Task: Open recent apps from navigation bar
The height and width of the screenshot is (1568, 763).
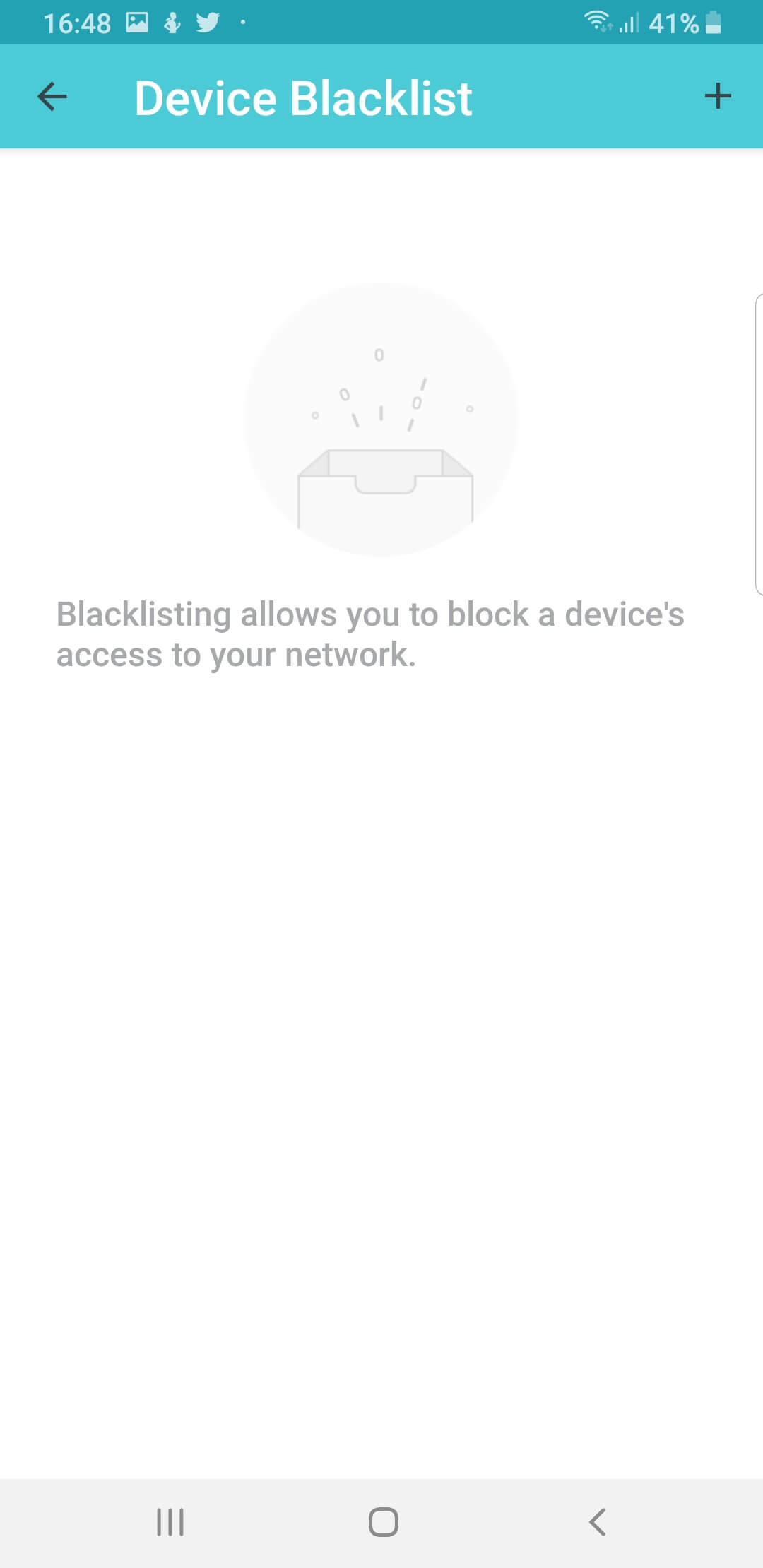Action: tap(170, 1521)
